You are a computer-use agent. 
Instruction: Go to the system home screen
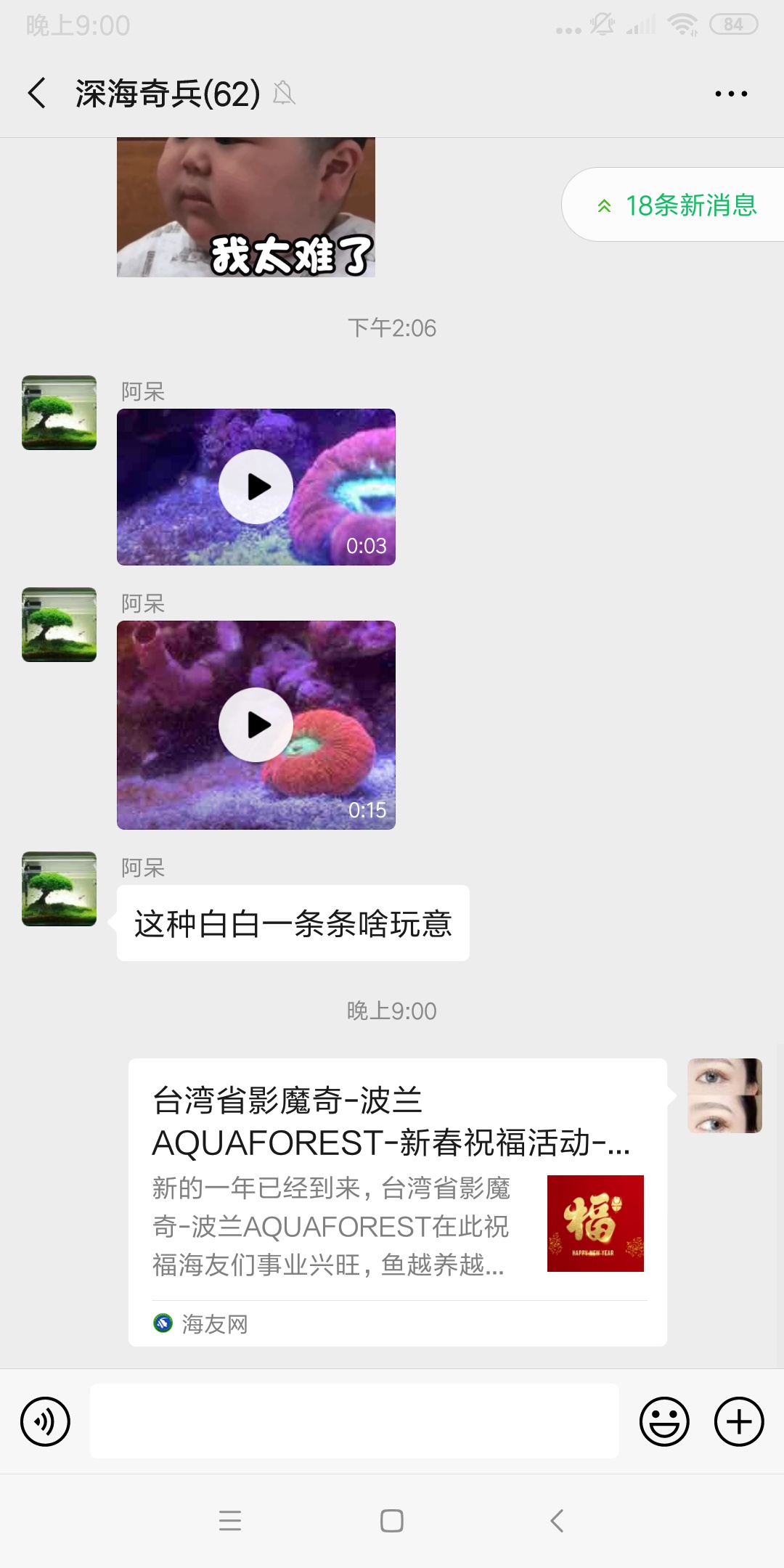click(x=392, y=1521)
